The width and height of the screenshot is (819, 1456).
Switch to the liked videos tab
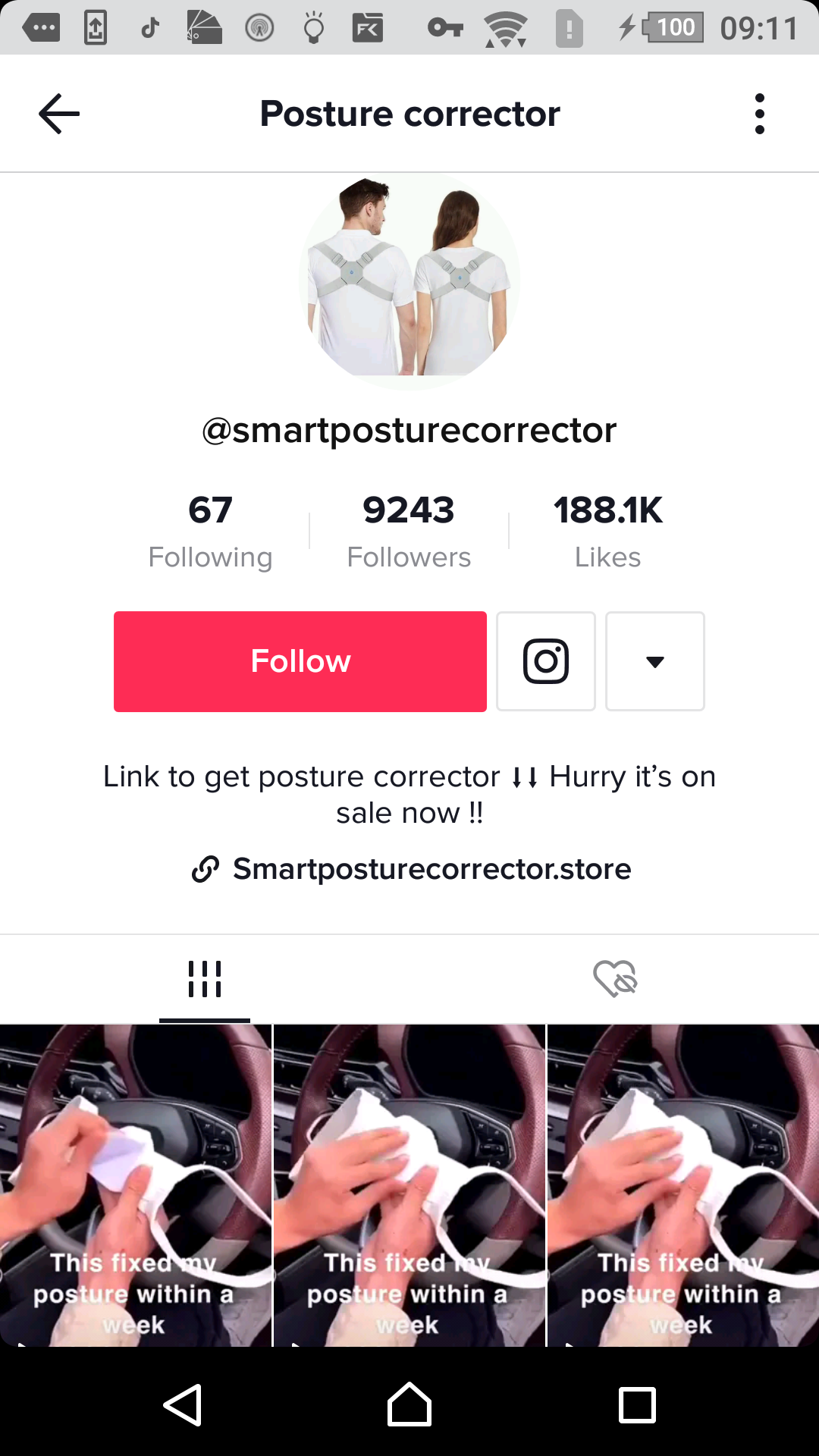615,979
